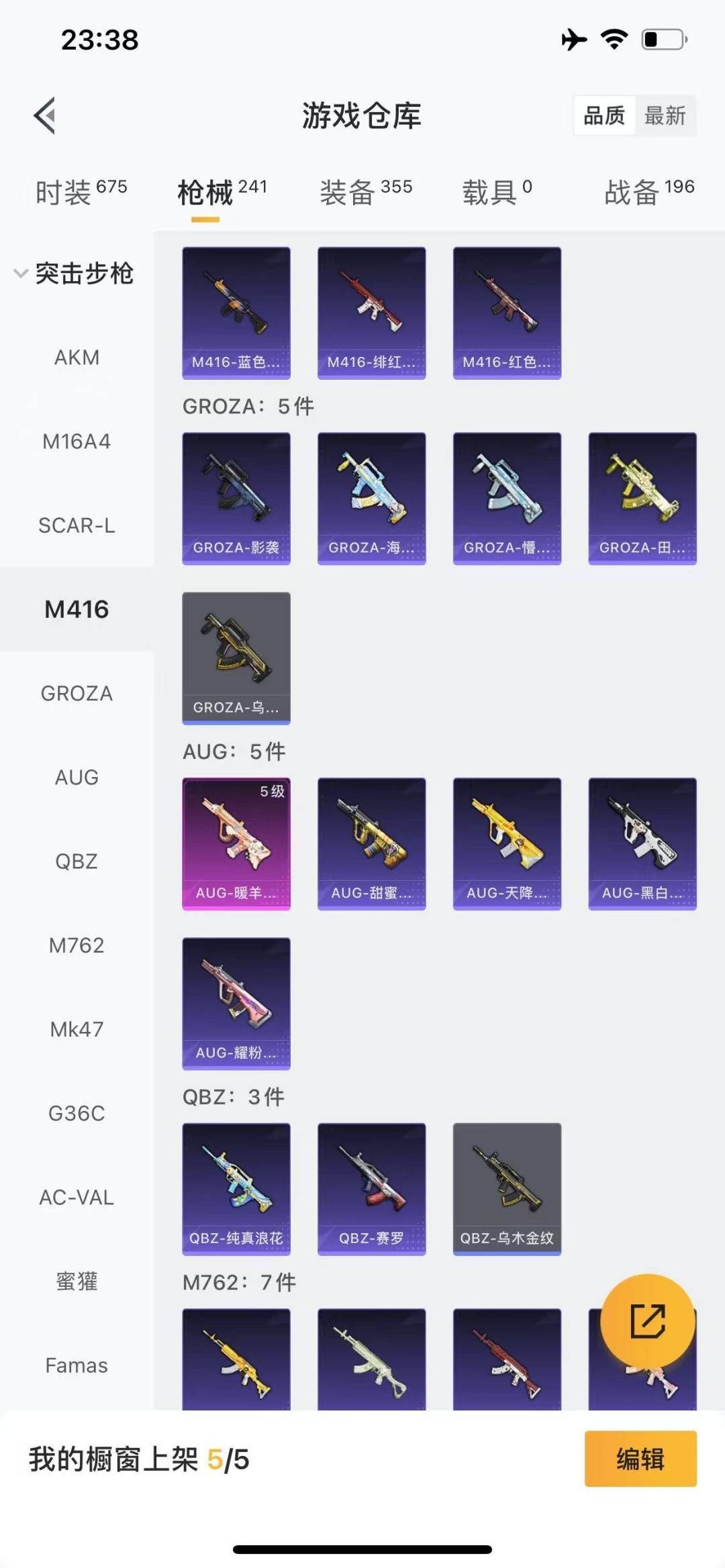Tap the orange floating share button

click(x=647, y=1320)
